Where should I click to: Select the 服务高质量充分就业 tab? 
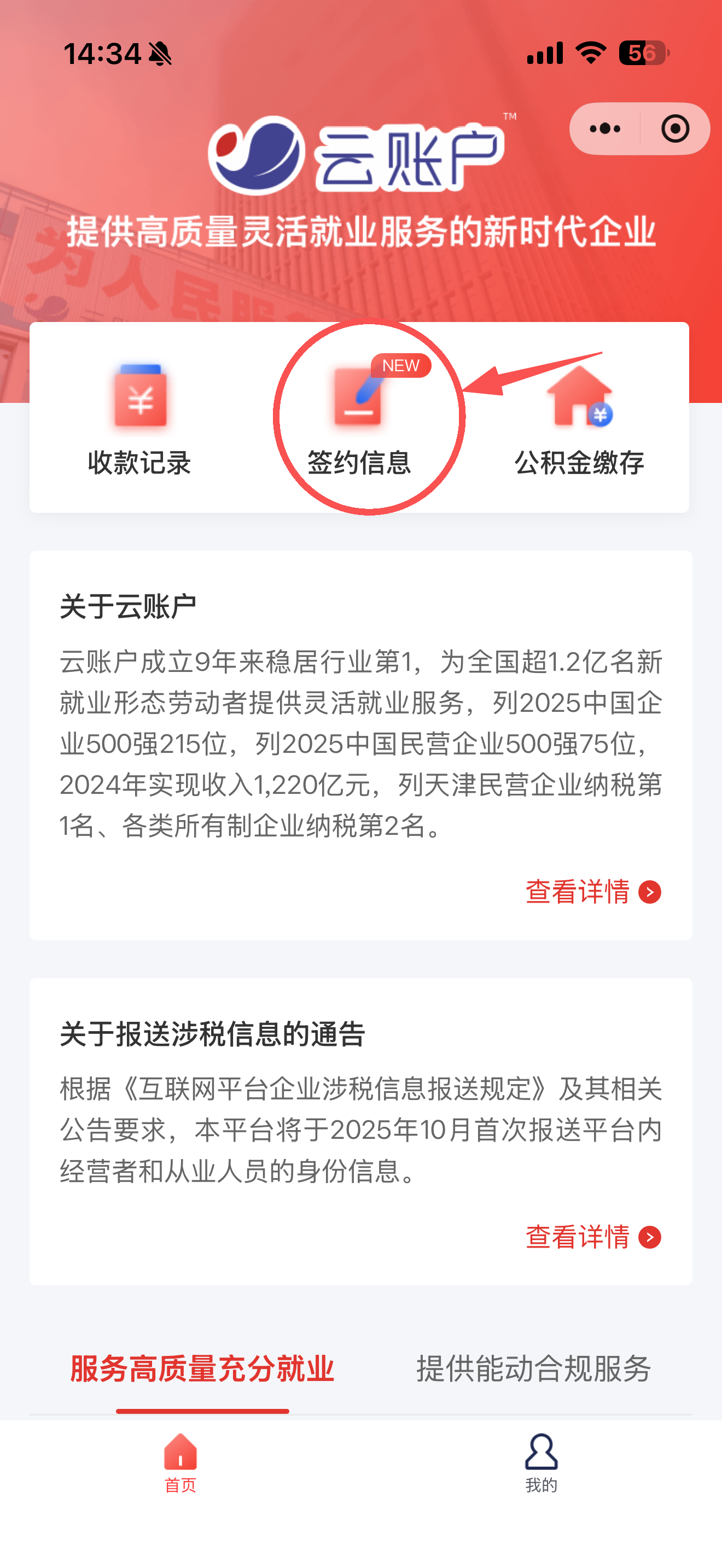(x=202, y=1369)
